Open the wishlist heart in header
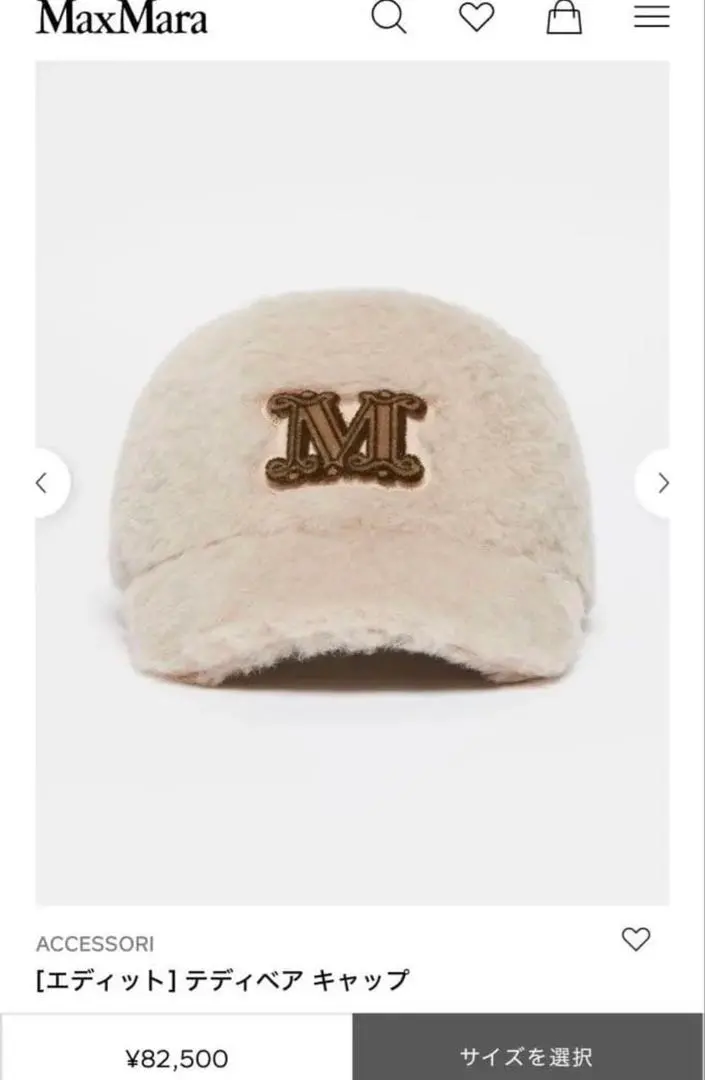Viewport: 705px width, 1080px height. tap(476, 17)
